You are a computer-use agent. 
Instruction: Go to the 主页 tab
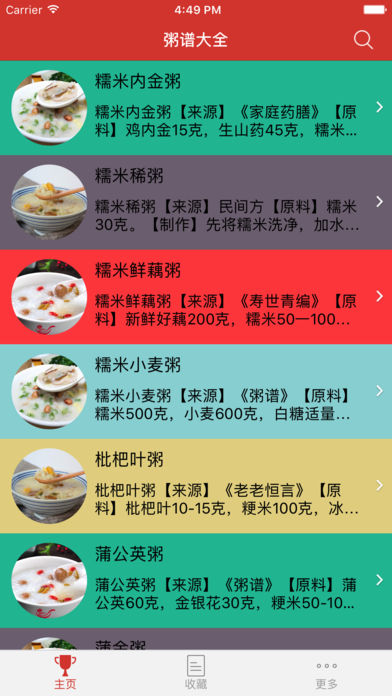pos(65,673)
